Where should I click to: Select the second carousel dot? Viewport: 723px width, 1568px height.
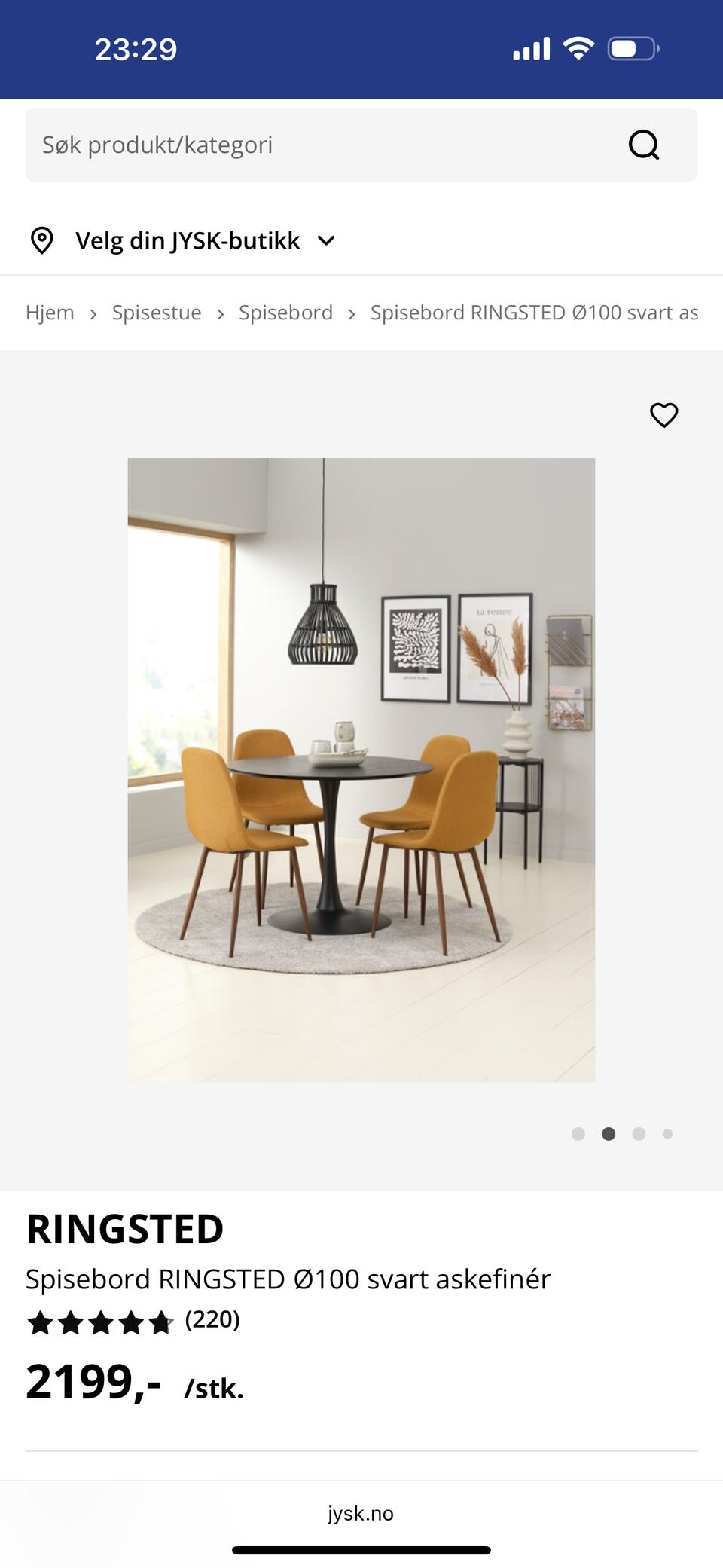click(609, 1133)
